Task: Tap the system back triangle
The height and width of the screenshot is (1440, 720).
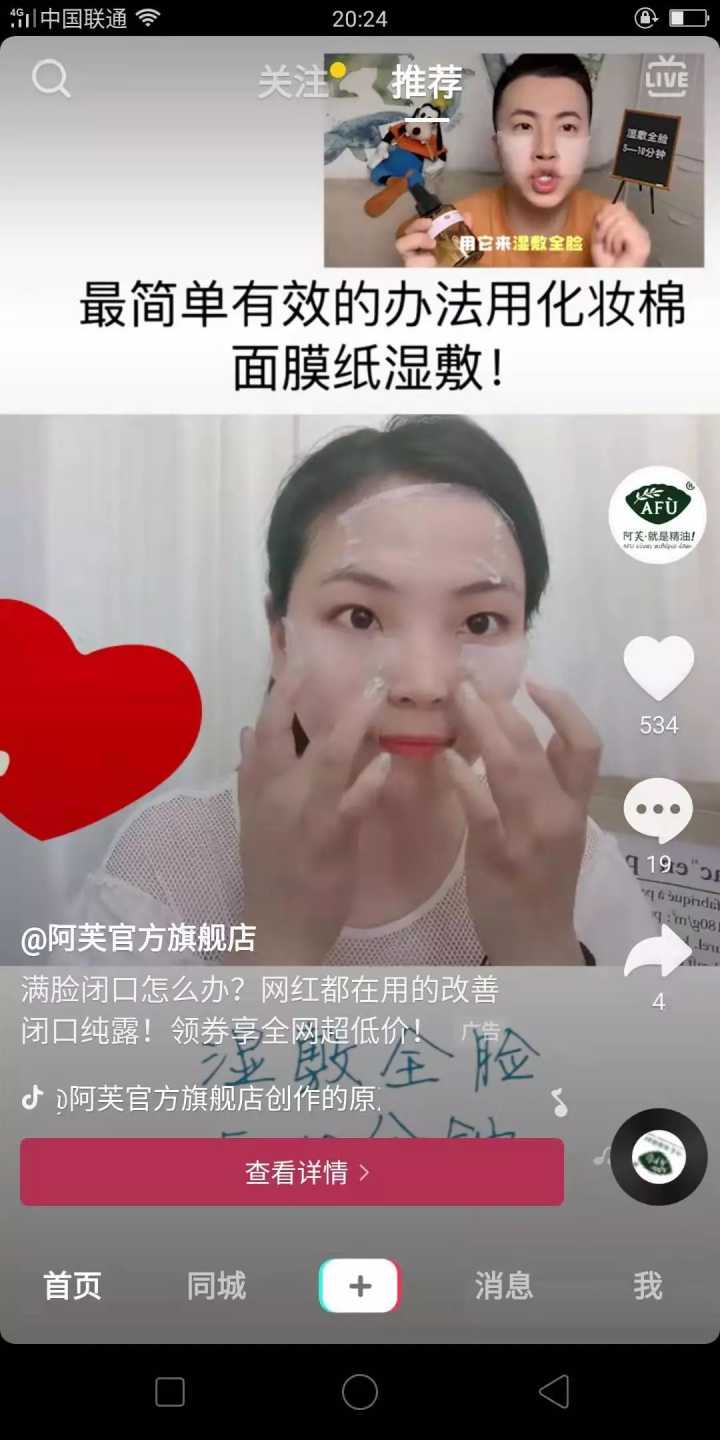Action: point(553,1391)
